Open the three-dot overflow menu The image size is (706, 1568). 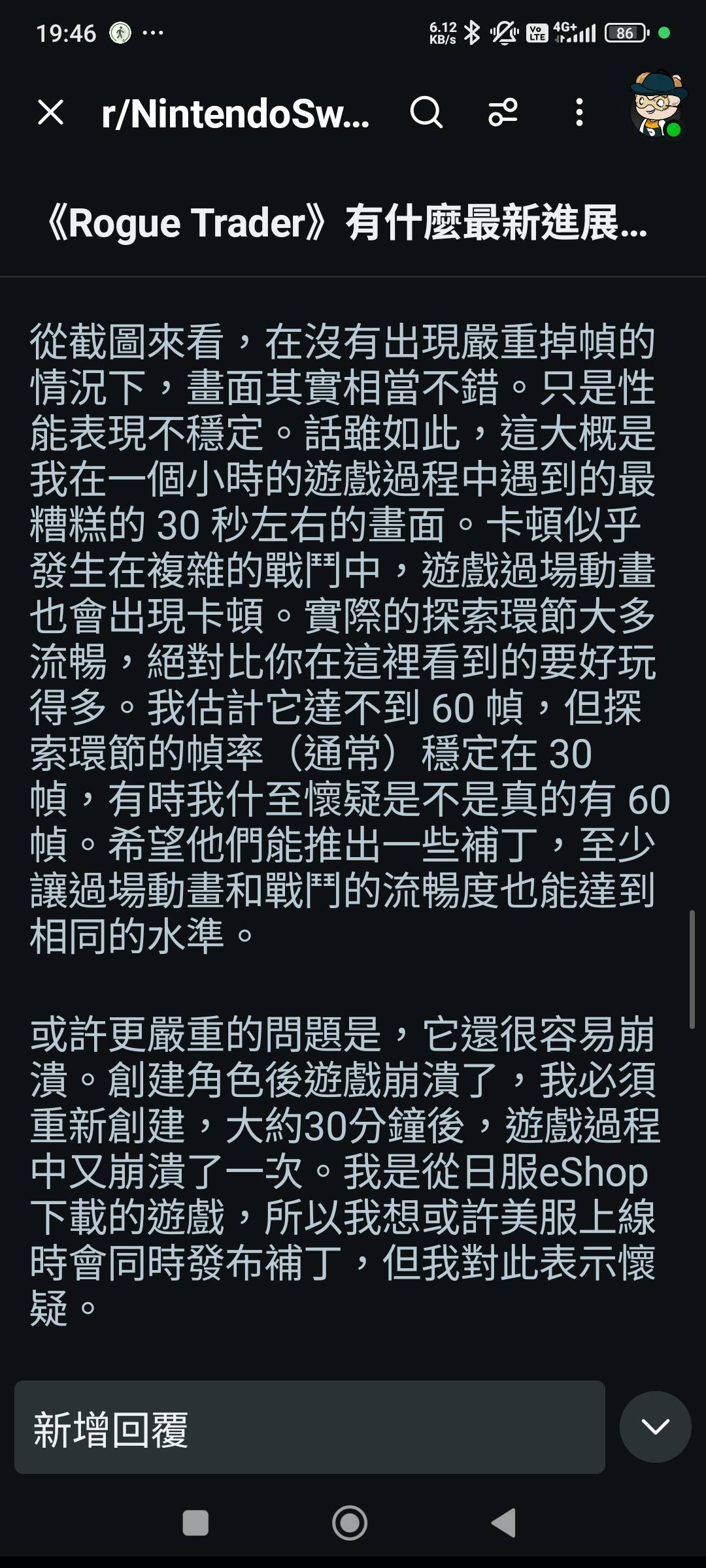[x=578, y=113]
